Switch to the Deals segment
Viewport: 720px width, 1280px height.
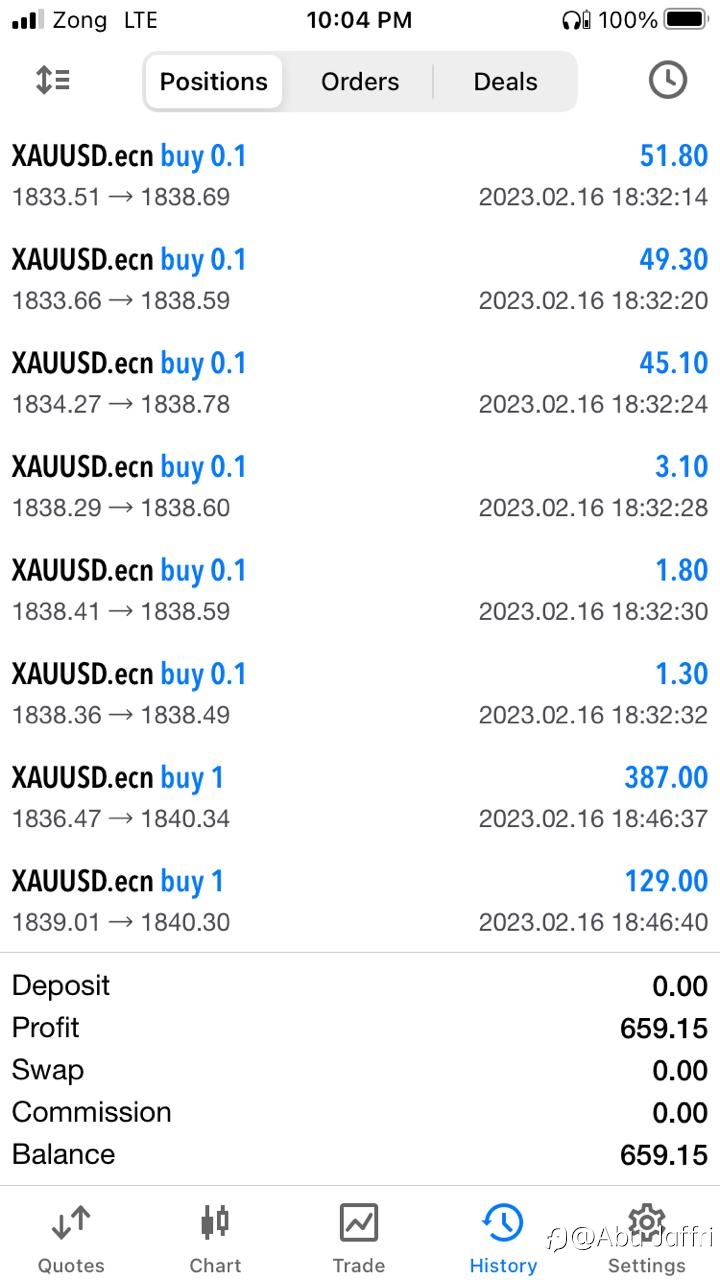point(505,82)
